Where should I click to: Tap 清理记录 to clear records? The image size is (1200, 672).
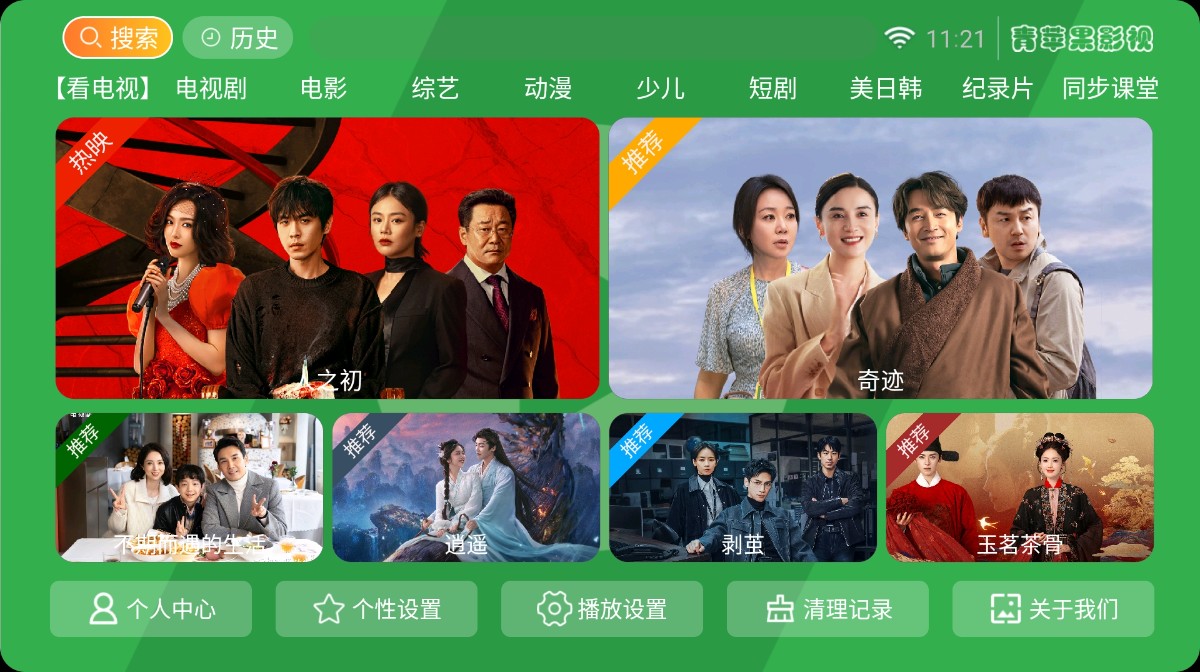(x=827, y=609)
